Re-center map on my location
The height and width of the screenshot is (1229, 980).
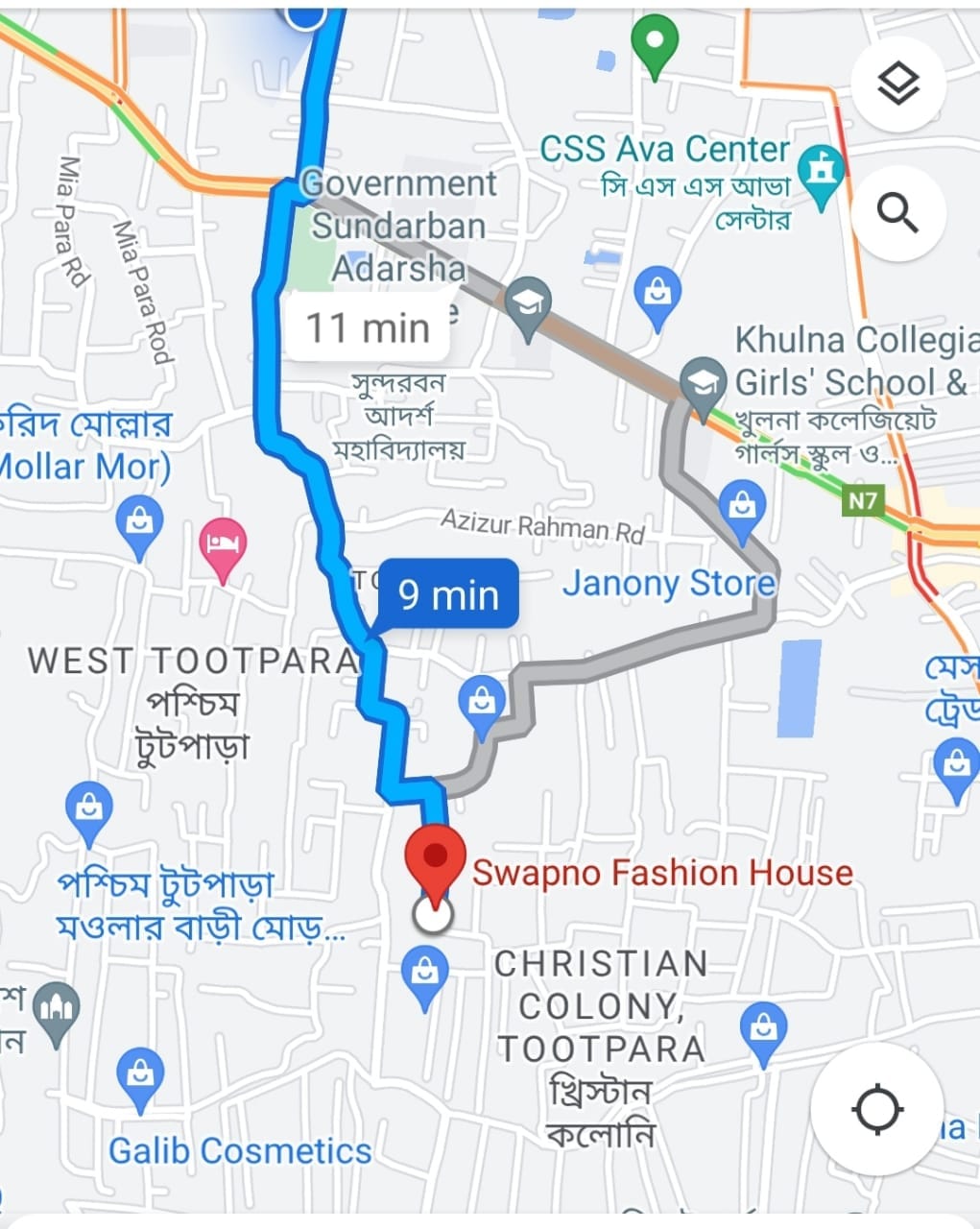tap(876, 1110)
